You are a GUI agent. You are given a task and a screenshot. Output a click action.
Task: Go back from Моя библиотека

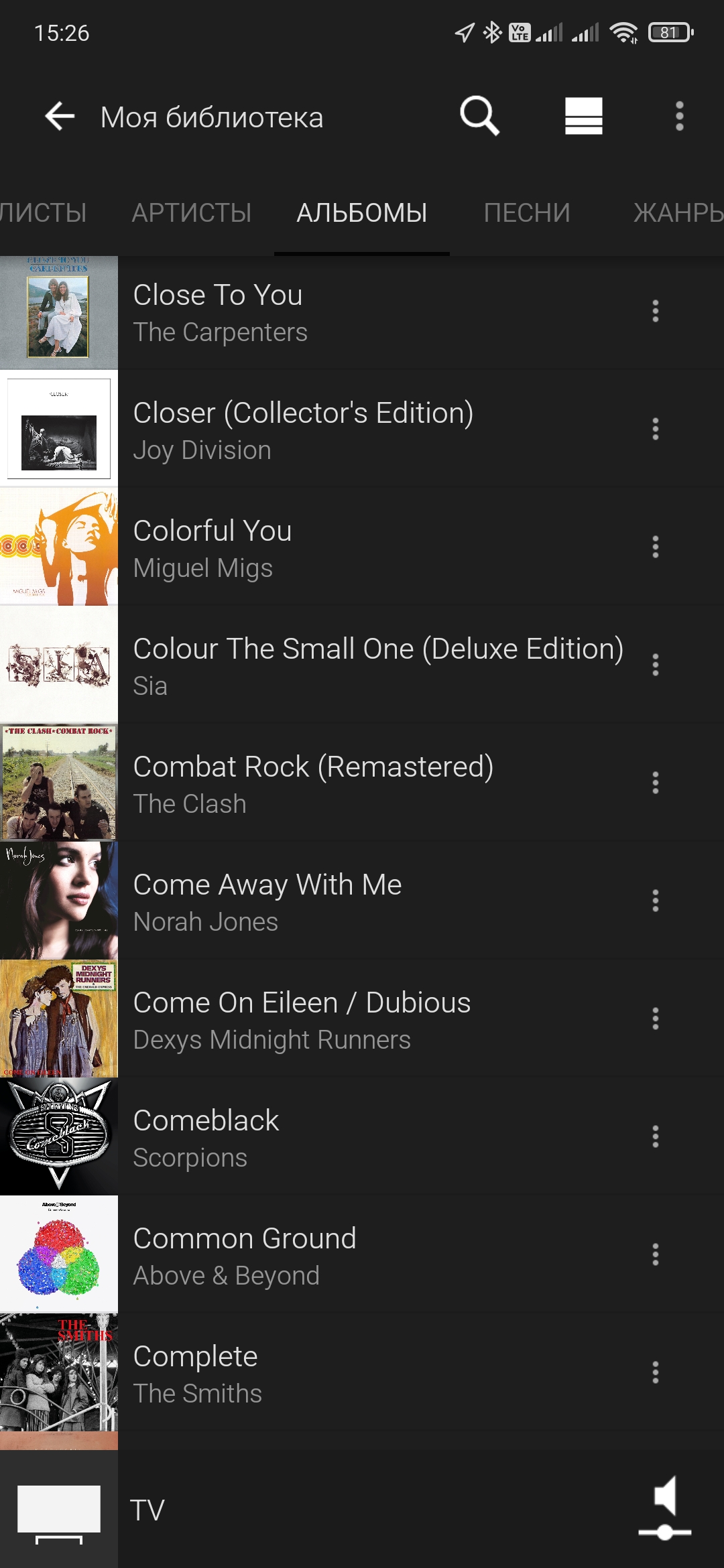point(60,117)
